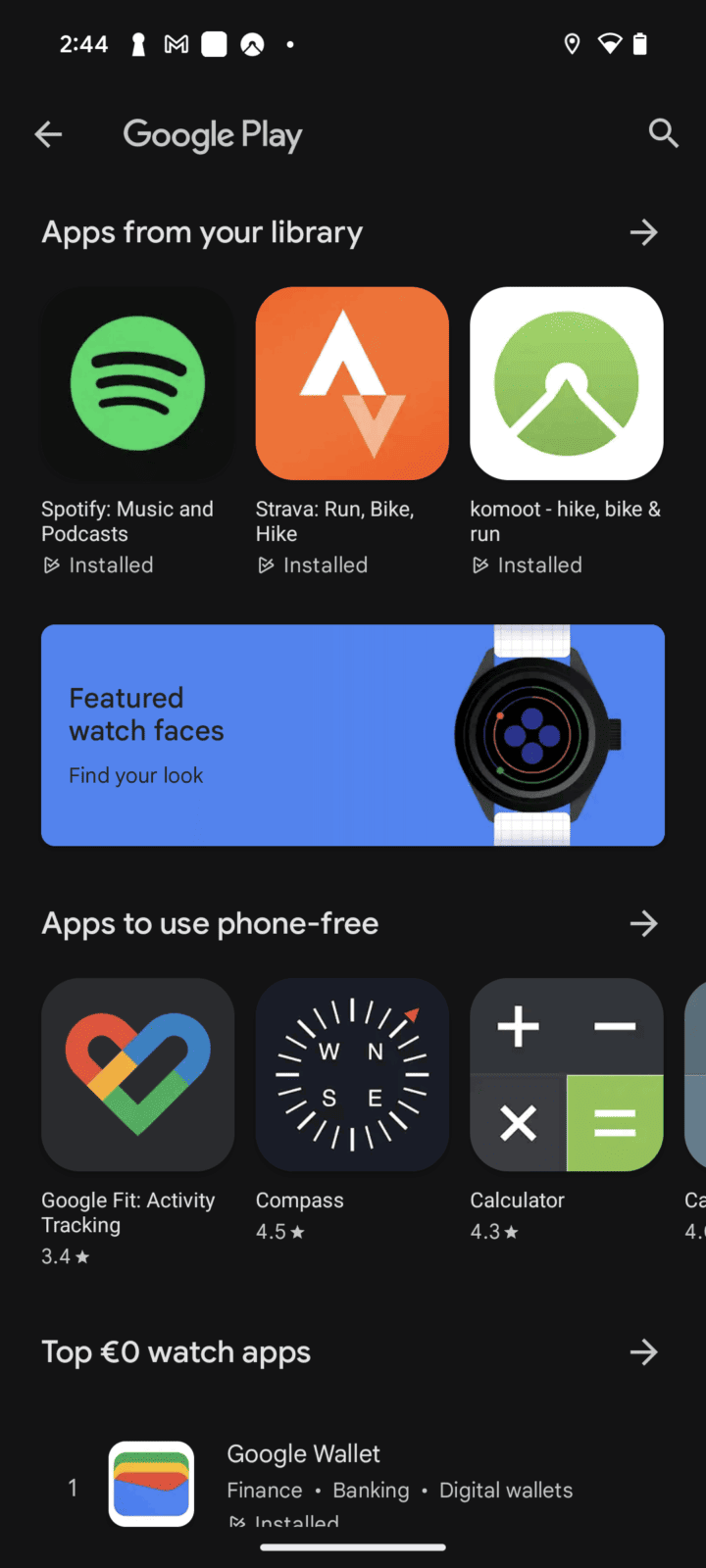Open the Spotify app listing
This screenshot has width=706, height=1568.
coord(137,384)
